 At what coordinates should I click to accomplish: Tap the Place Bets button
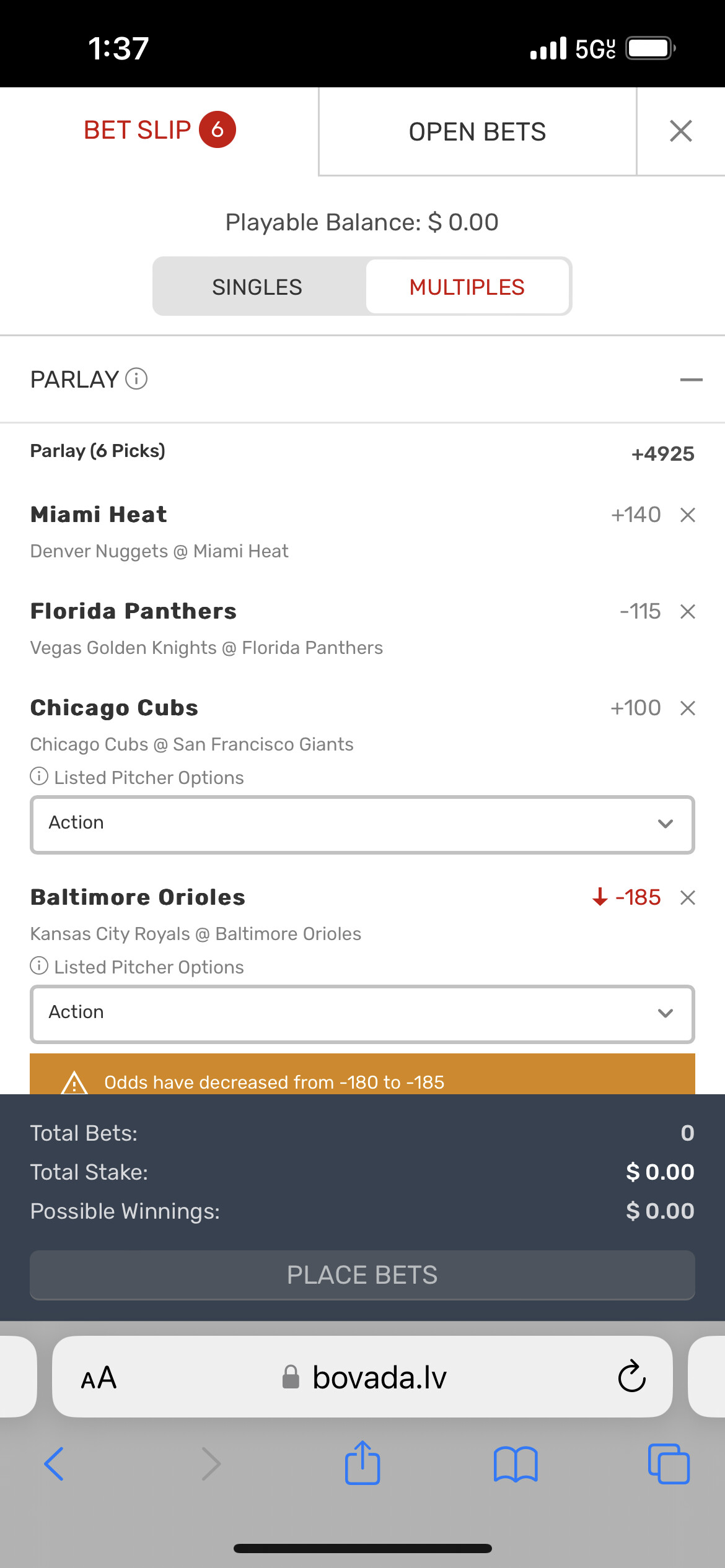pyautogui.click(x=362, y=1275)
